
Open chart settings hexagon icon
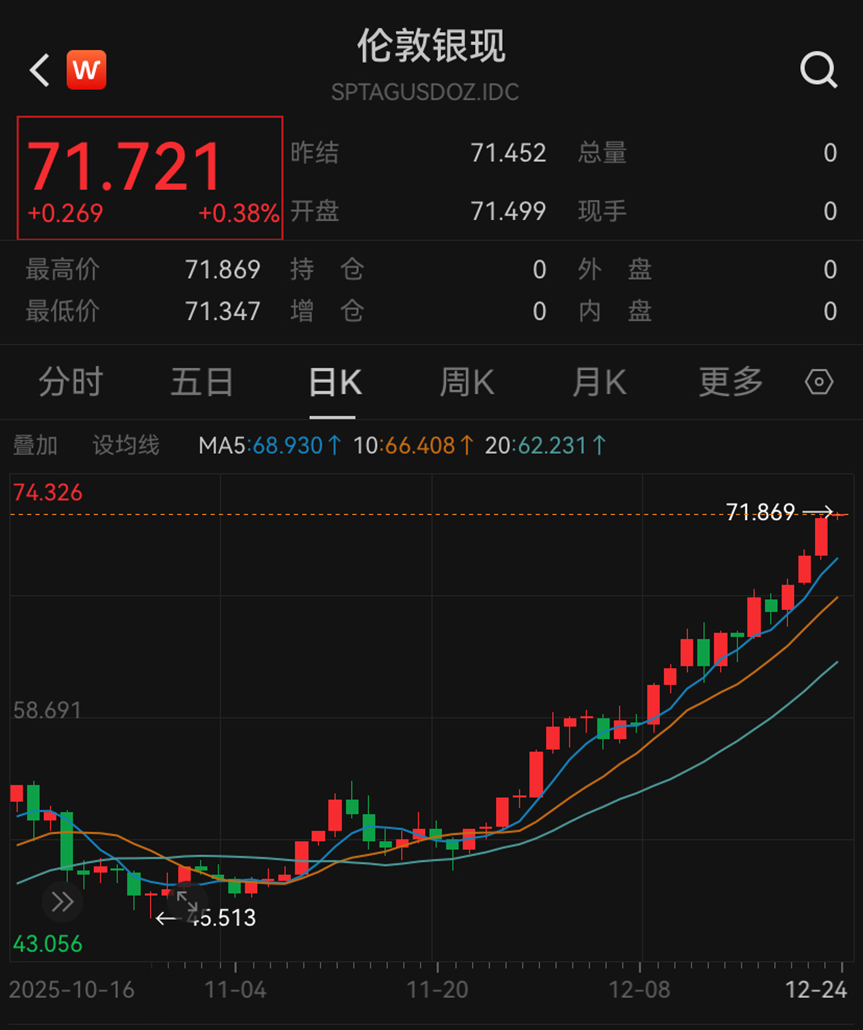tap(819, 382)
